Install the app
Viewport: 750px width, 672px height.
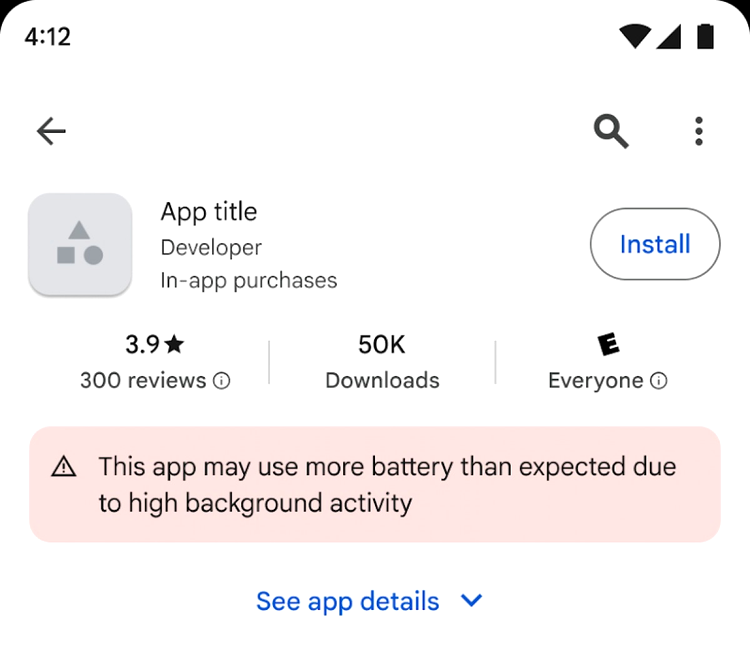point(655,244)
